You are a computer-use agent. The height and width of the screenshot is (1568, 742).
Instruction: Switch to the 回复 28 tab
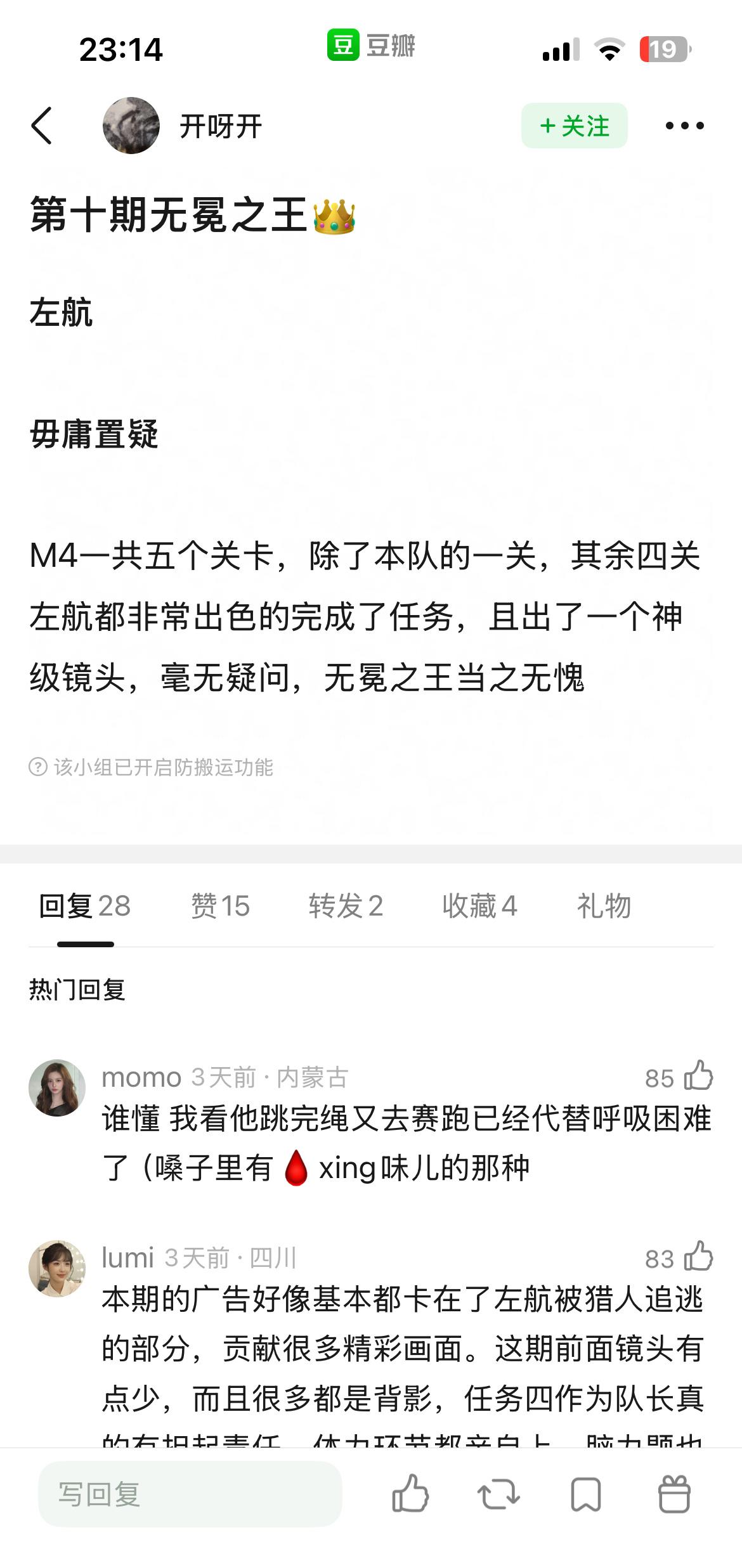click(x=85, y=905)
